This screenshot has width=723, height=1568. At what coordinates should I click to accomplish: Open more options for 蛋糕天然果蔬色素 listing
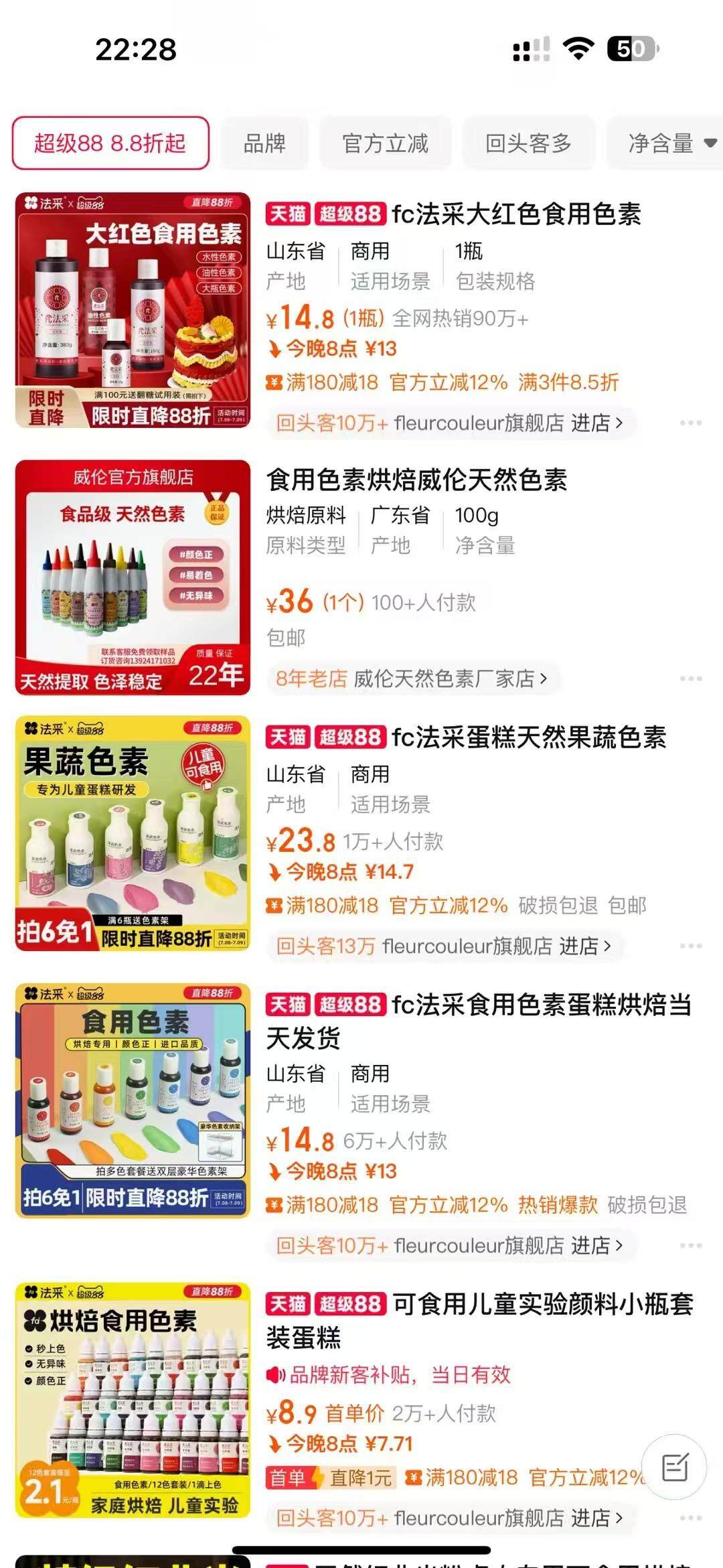coord(690,946)
